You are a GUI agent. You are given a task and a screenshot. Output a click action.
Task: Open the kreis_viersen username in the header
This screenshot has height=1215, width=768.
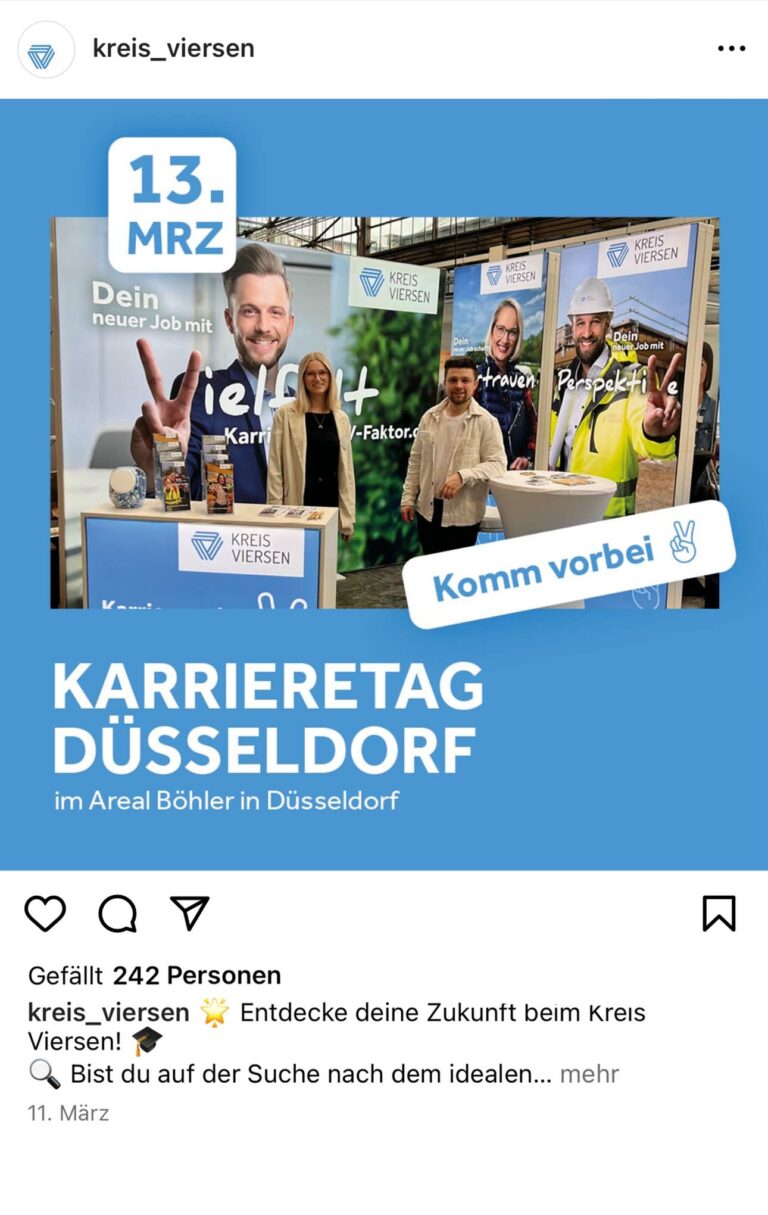173,48
